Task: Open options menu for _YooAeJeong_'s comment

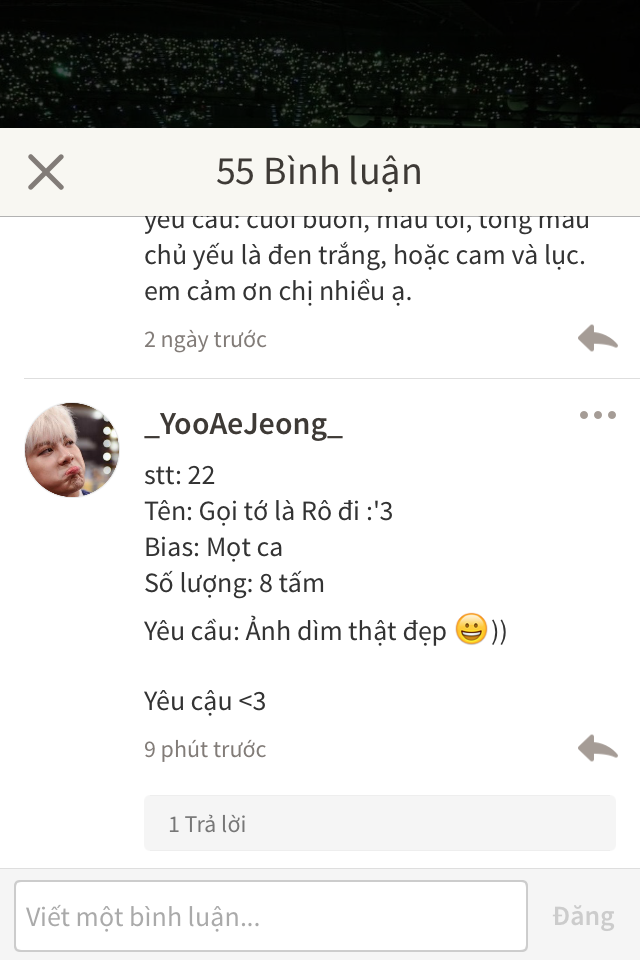Action: pos(597,416)
